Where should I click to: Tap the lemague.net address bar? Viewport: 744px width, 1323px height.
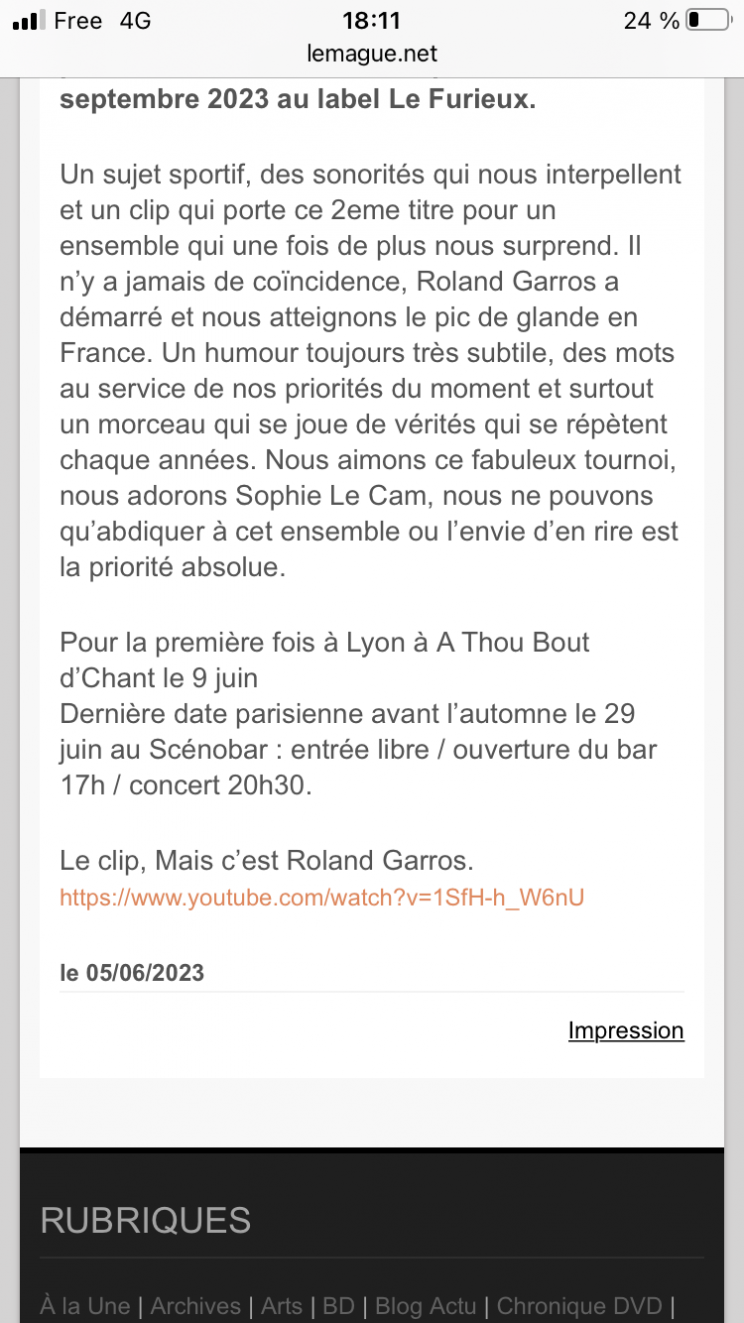tap(372, 54)
